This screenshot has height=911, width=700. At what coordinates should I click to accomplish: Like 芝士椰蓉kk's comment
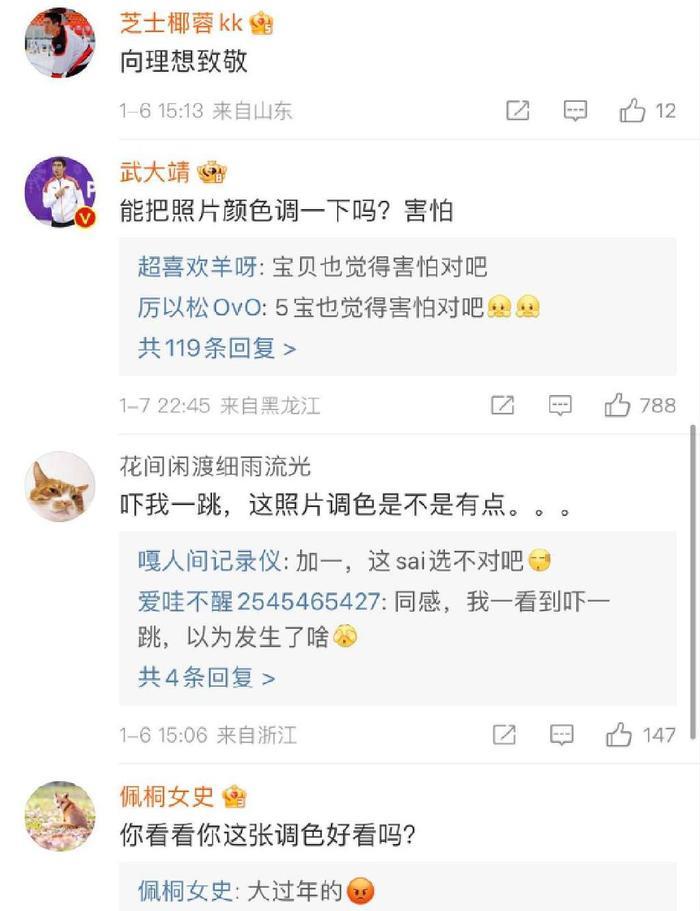tap(633, 111)
